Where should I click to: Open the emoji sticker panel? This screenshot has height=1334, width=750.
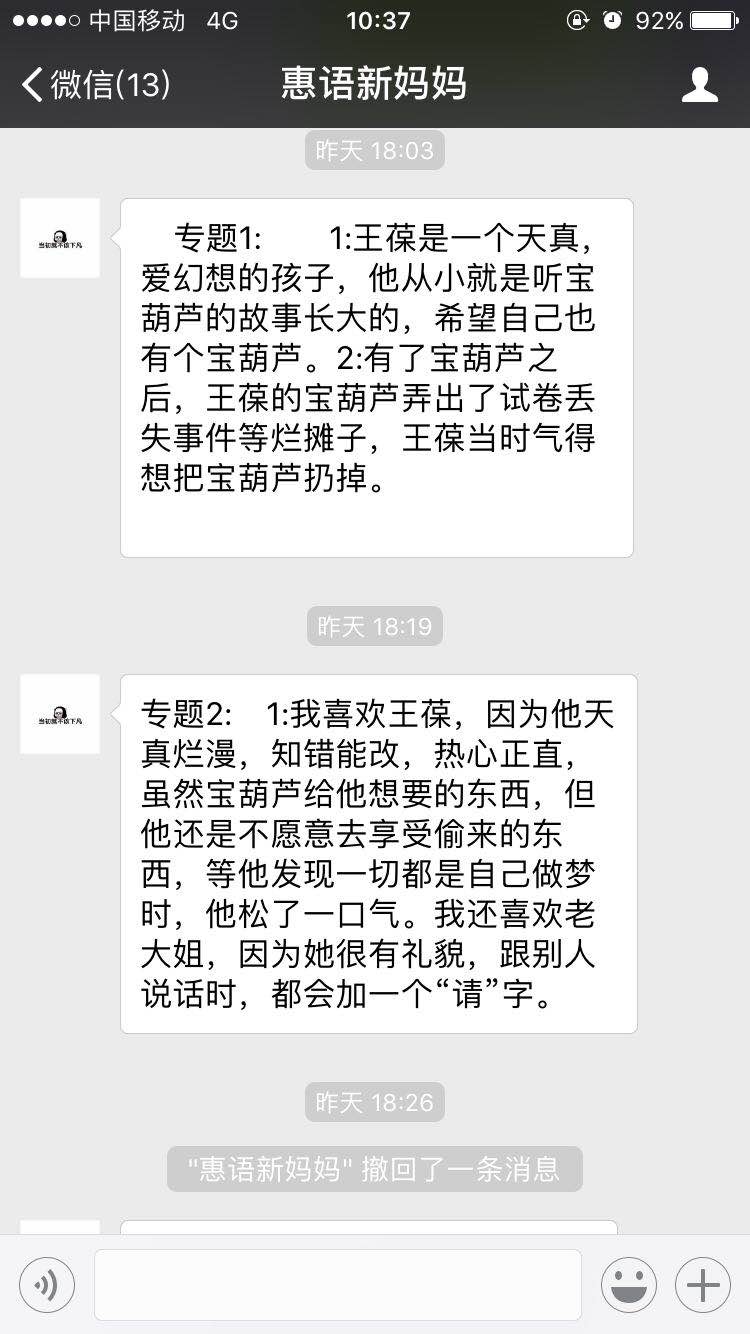pyautogui.click(x=629, y=1285)
